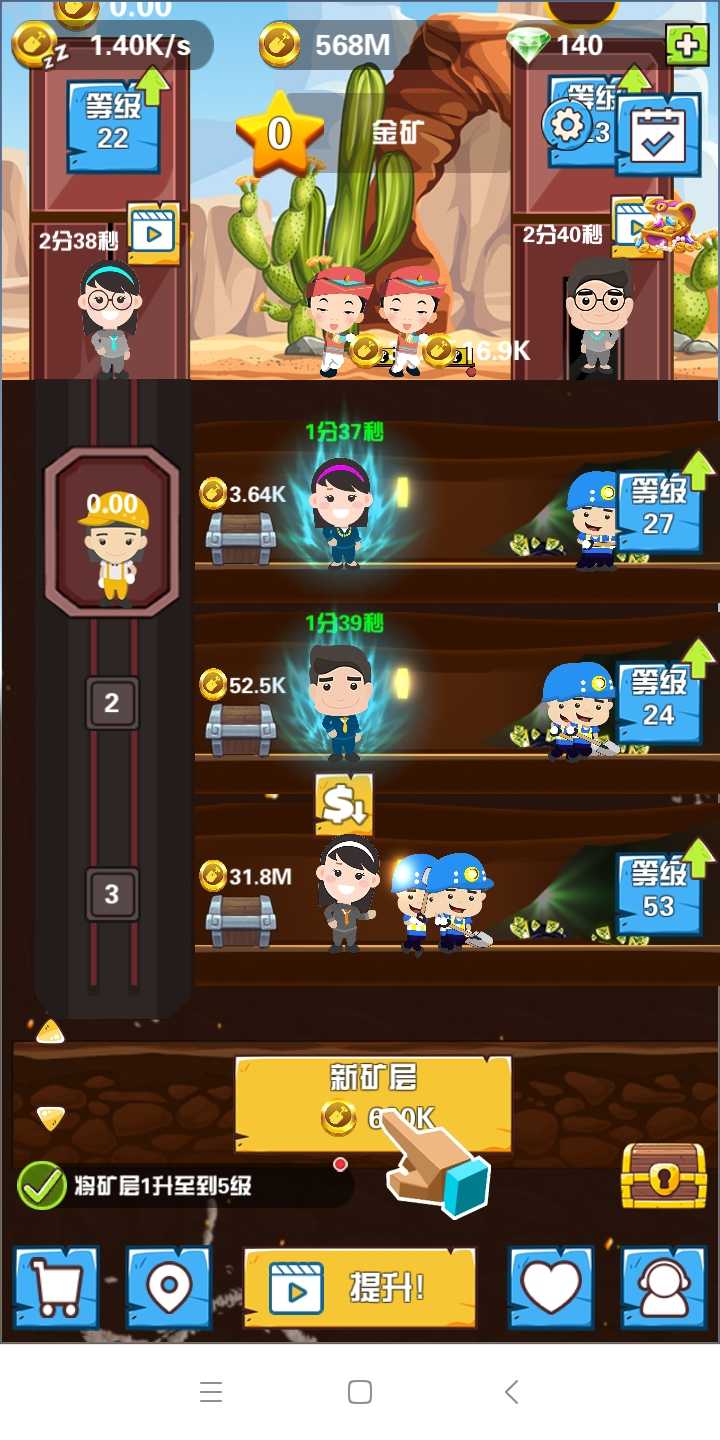Open the settings gear icon
720x1440 pixels.
567,125
